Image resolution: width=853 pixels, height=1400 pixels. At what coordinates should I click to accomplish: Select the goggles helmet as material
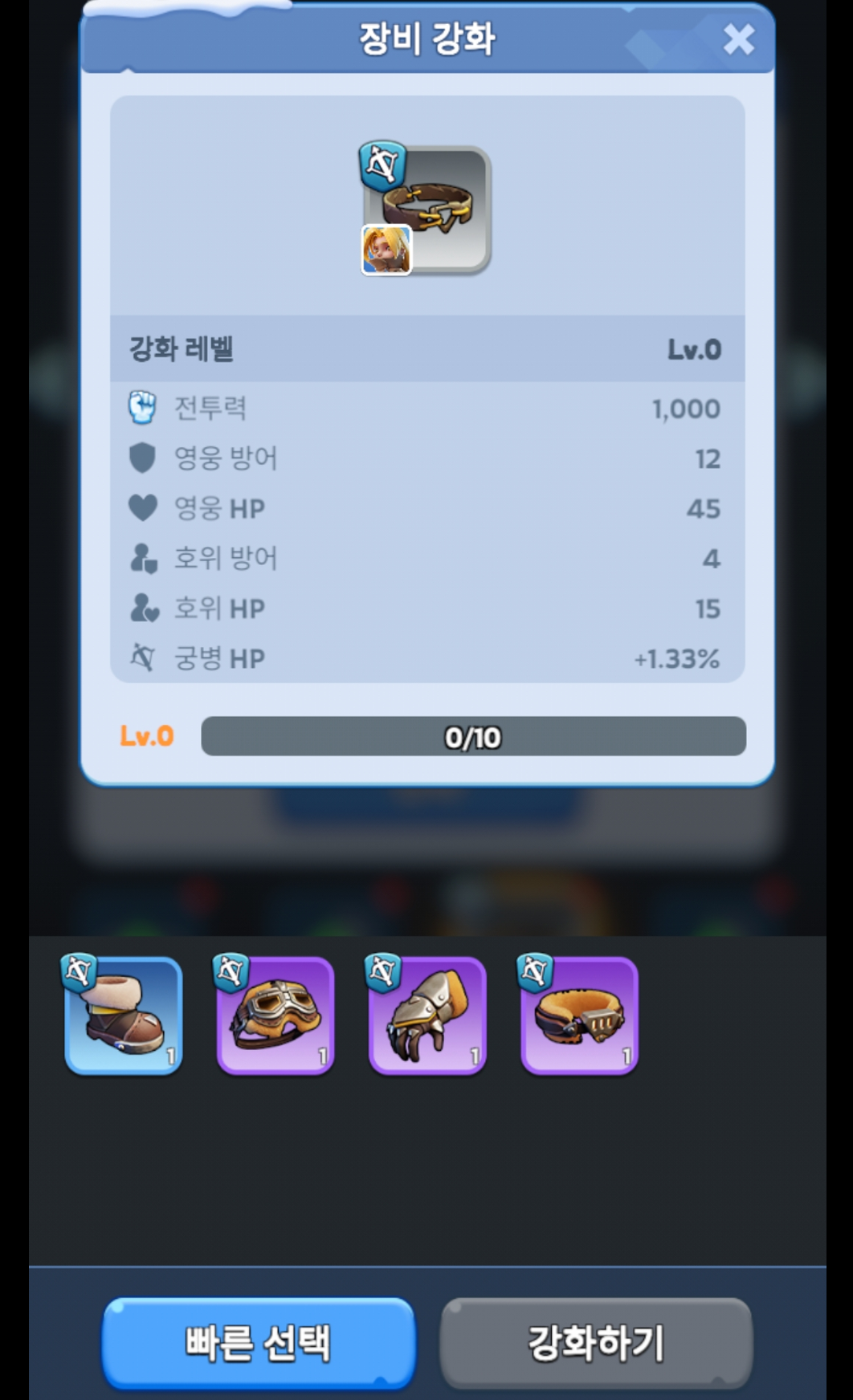pyautogui.click(x=275, y=1015)
